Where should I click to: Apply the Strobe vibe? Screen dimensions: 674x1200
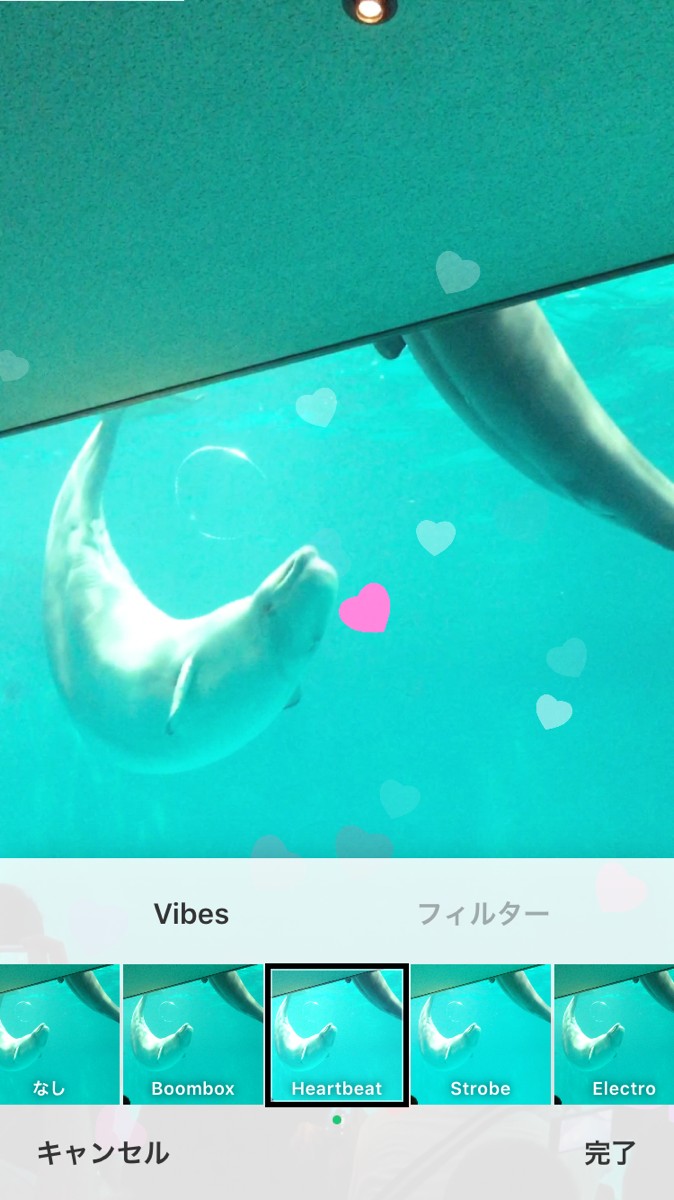[x=480, y=1035]
